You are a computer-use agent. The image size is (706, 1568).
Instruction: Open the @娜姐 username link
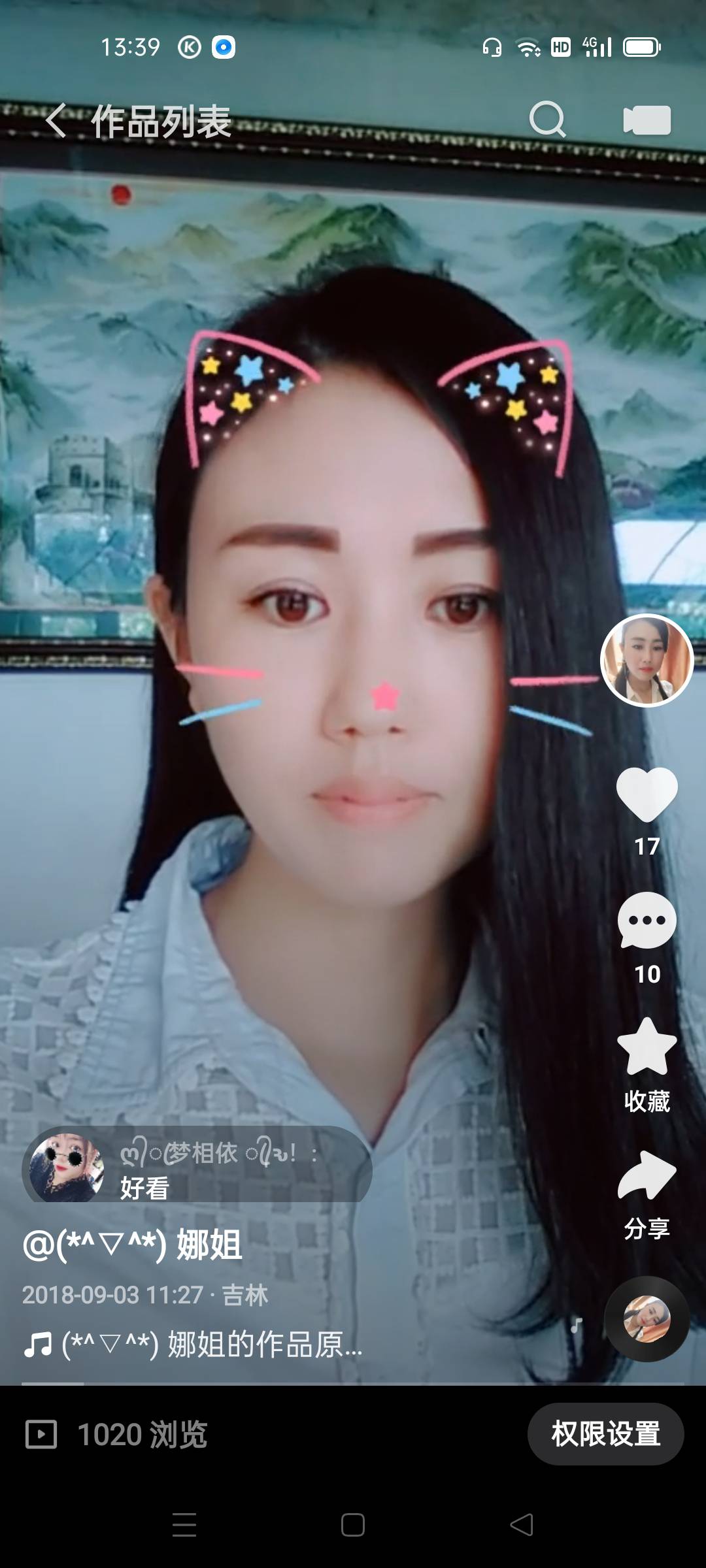(x=133, y=1245)
